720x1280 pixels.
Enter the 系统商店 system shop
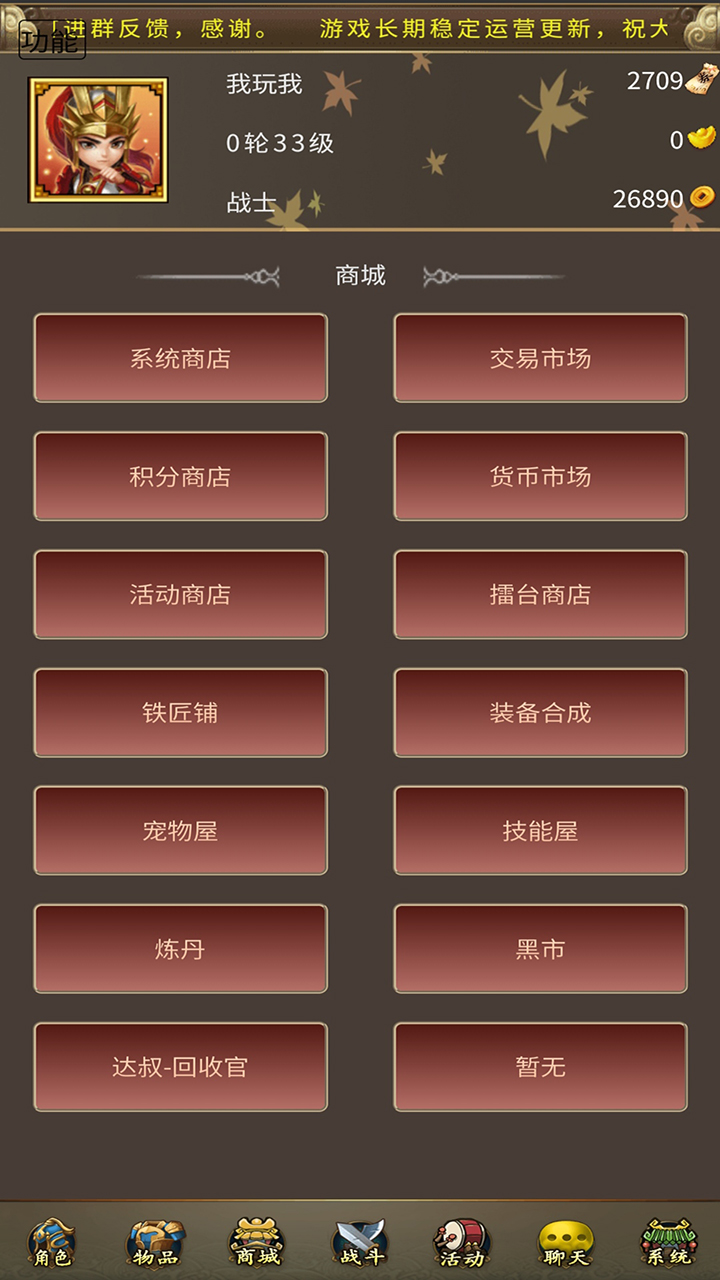coord(180,358)
